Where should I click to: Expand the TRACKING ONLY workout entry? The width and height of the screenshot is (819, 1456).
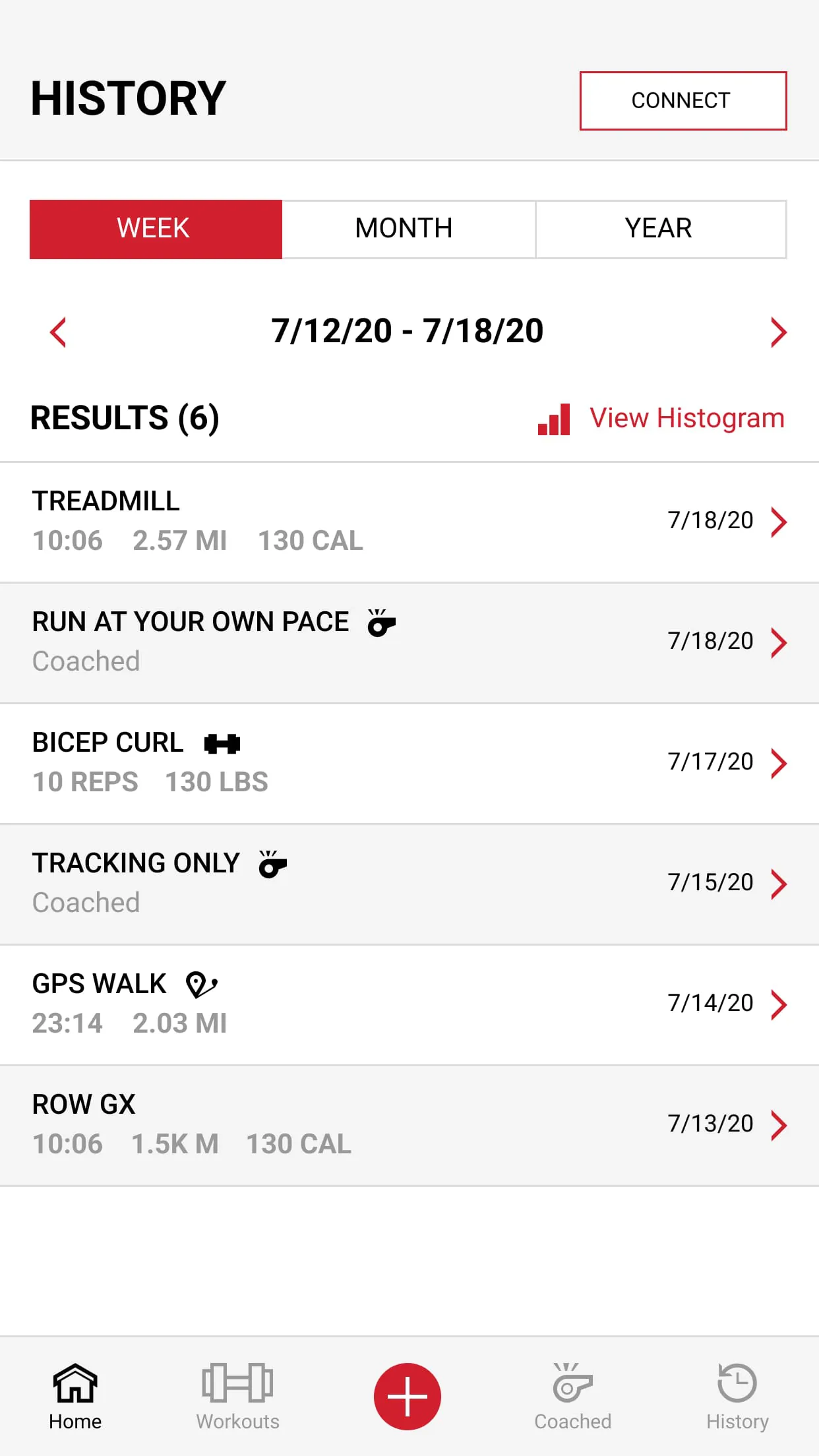tap(779, 883)
